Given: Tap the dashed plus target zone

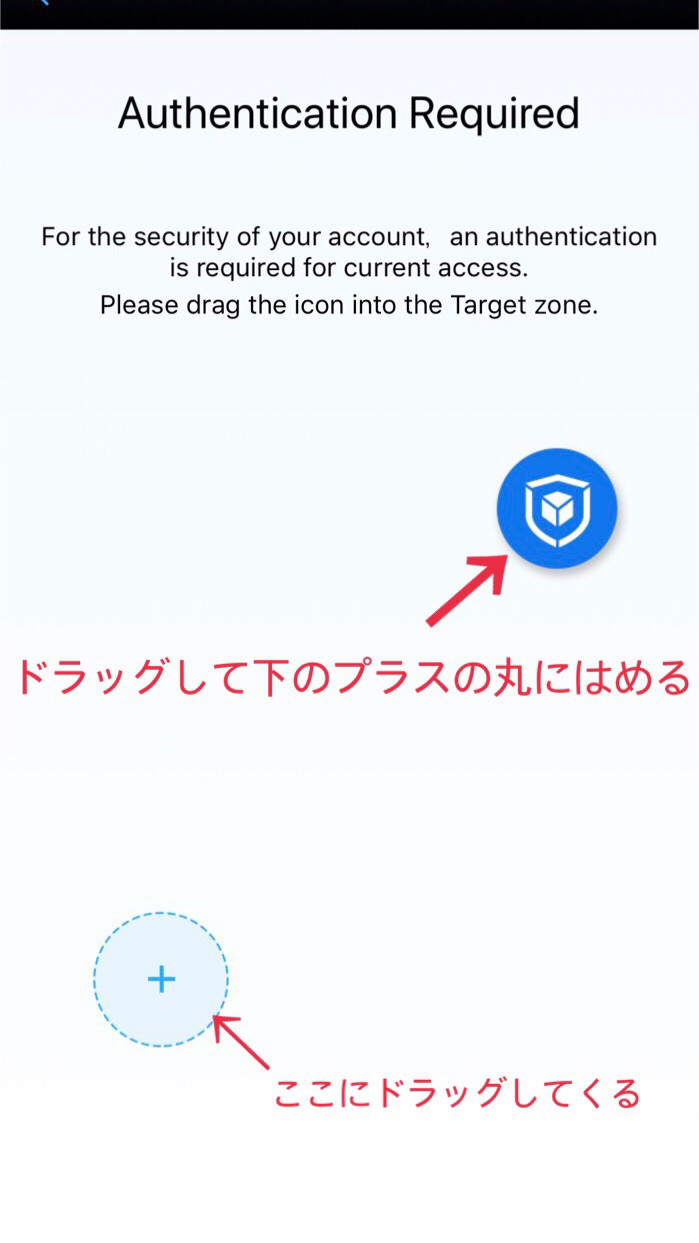Looking at the screenshot, I should point(161,979).
